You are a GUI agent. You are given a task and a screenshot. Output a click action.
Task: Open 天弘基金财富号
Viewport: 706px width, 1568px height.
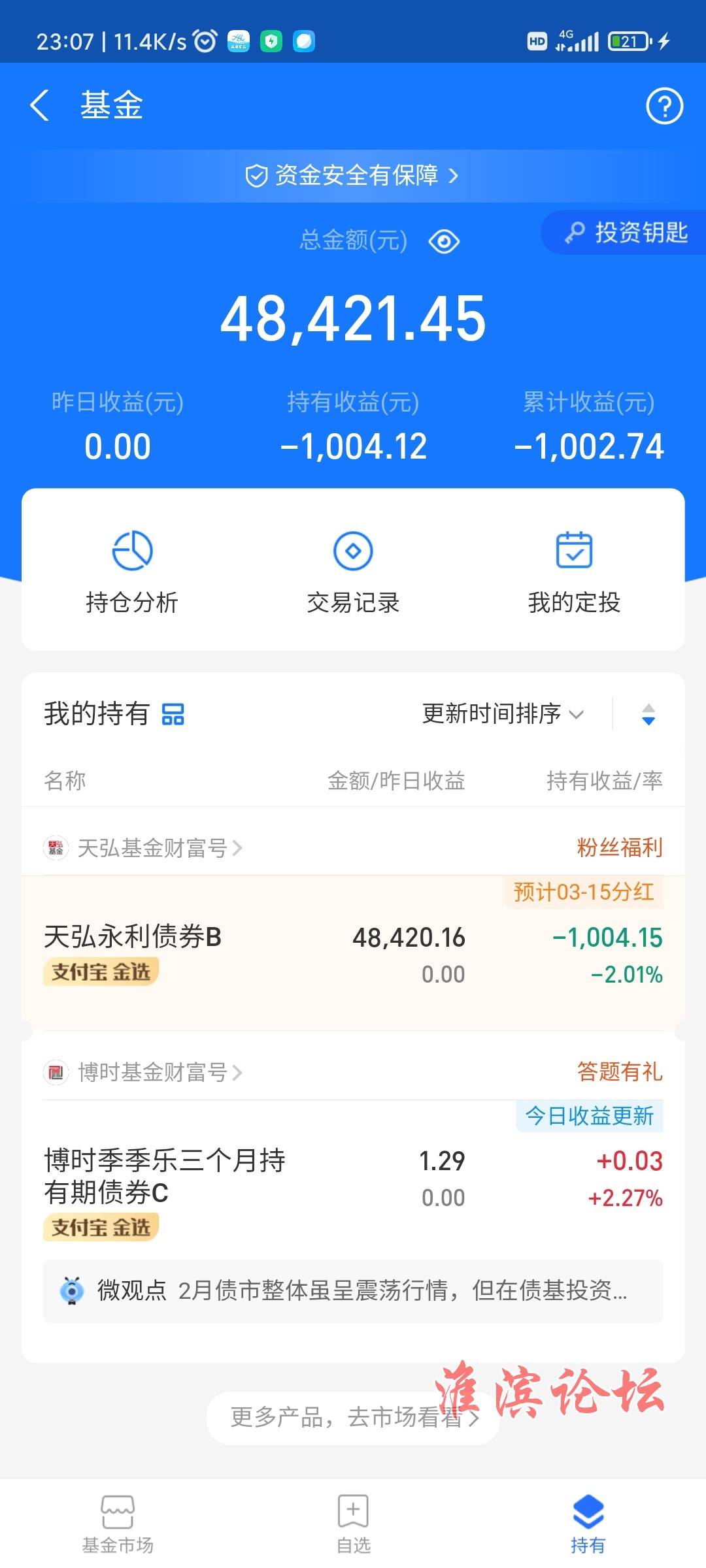click(x=144, y=848)
